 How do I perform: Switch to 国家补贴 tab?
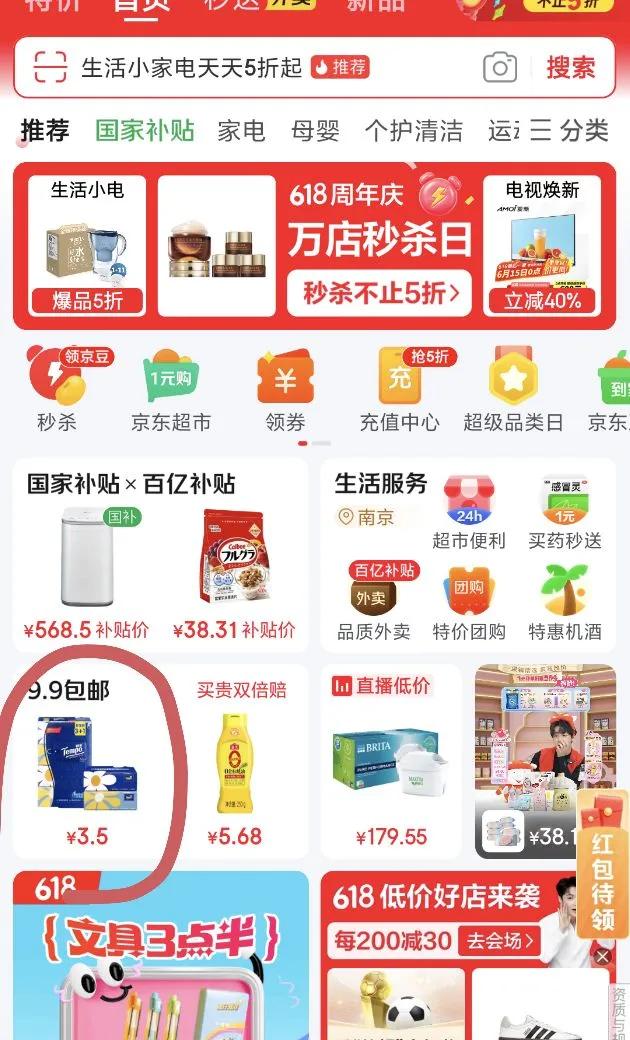[145, 131]
